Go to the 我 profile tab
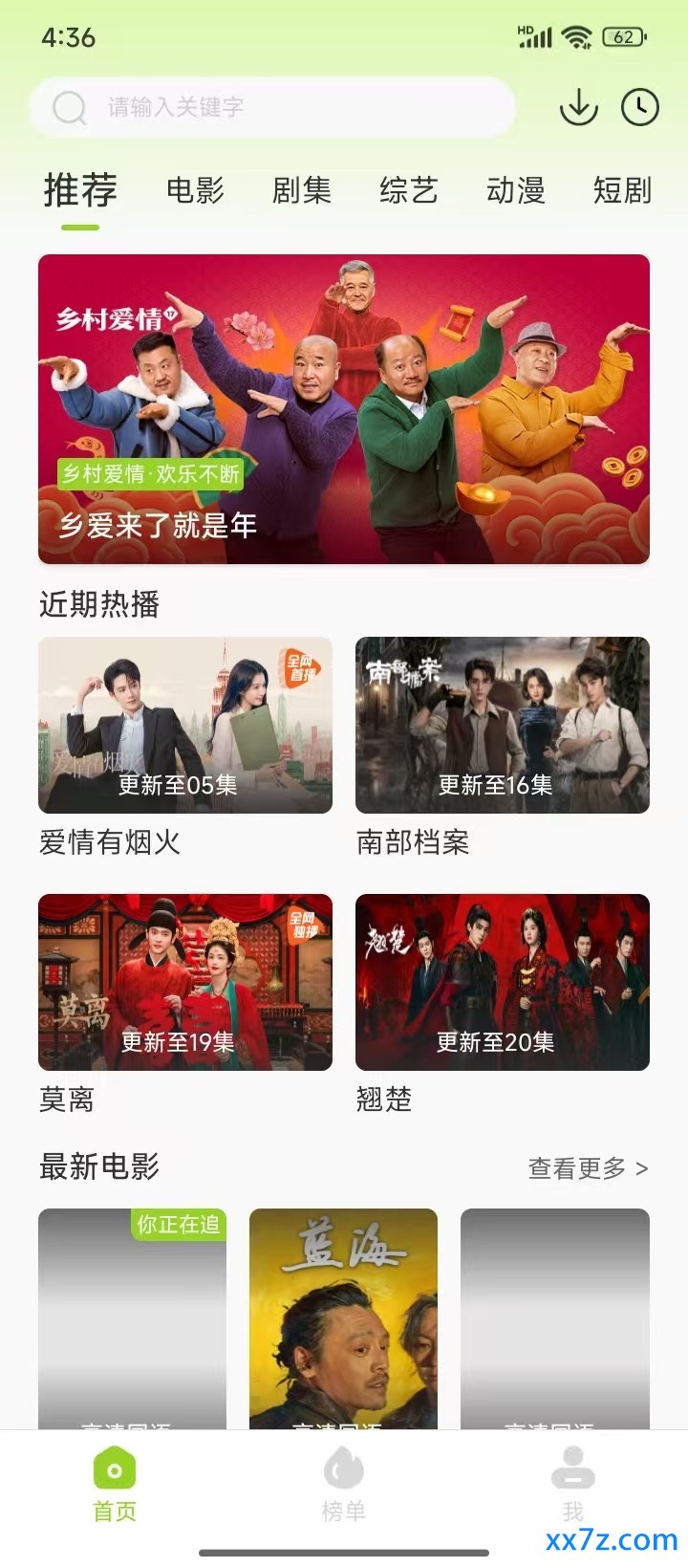This screenshot has height=1568, width=688. point(572,1485)
